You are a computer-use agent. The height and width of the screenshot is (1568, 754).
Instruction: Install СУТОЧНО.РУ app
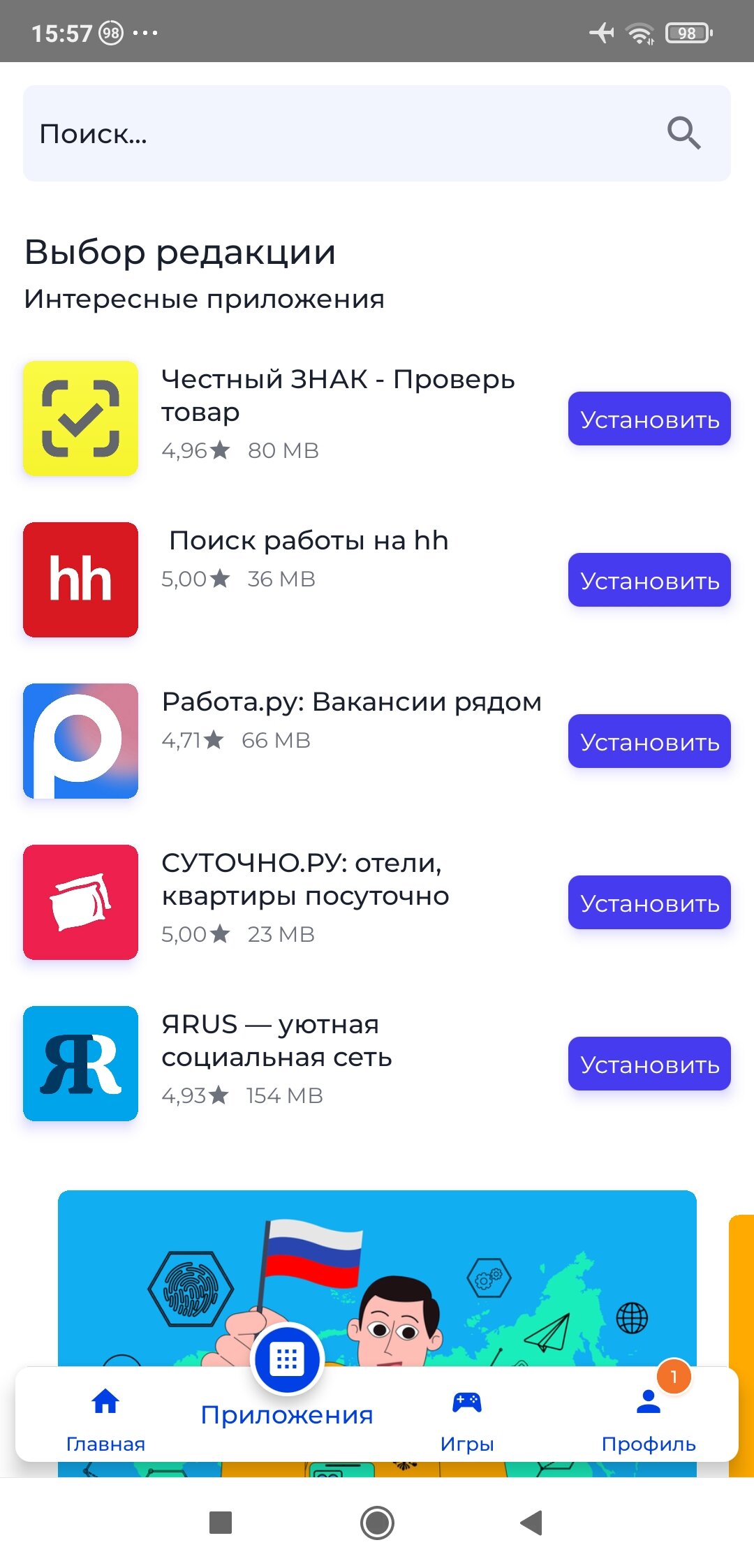click(x=649, y=903)
